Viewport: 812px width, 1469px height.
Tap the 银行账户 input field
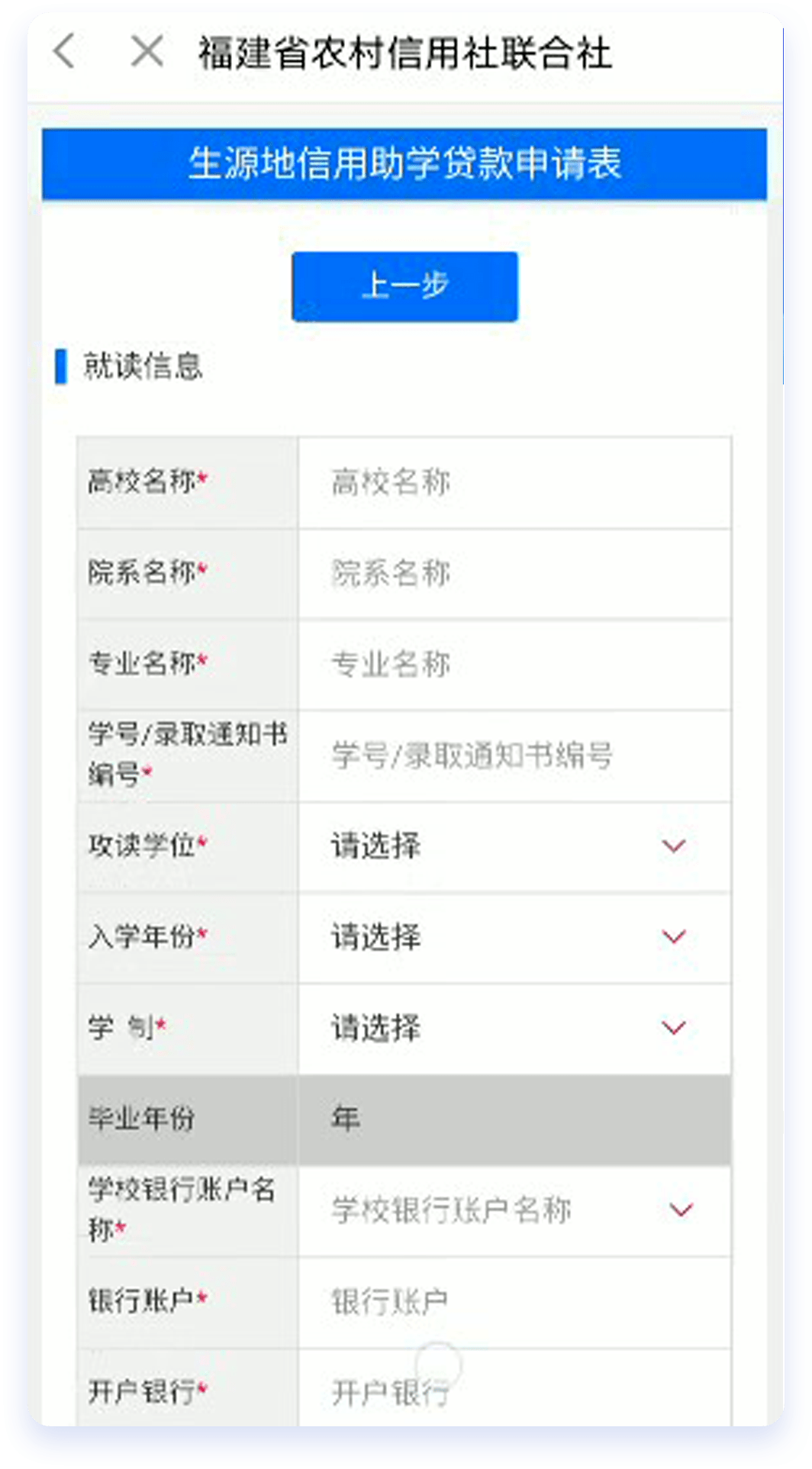point(514,1301)
